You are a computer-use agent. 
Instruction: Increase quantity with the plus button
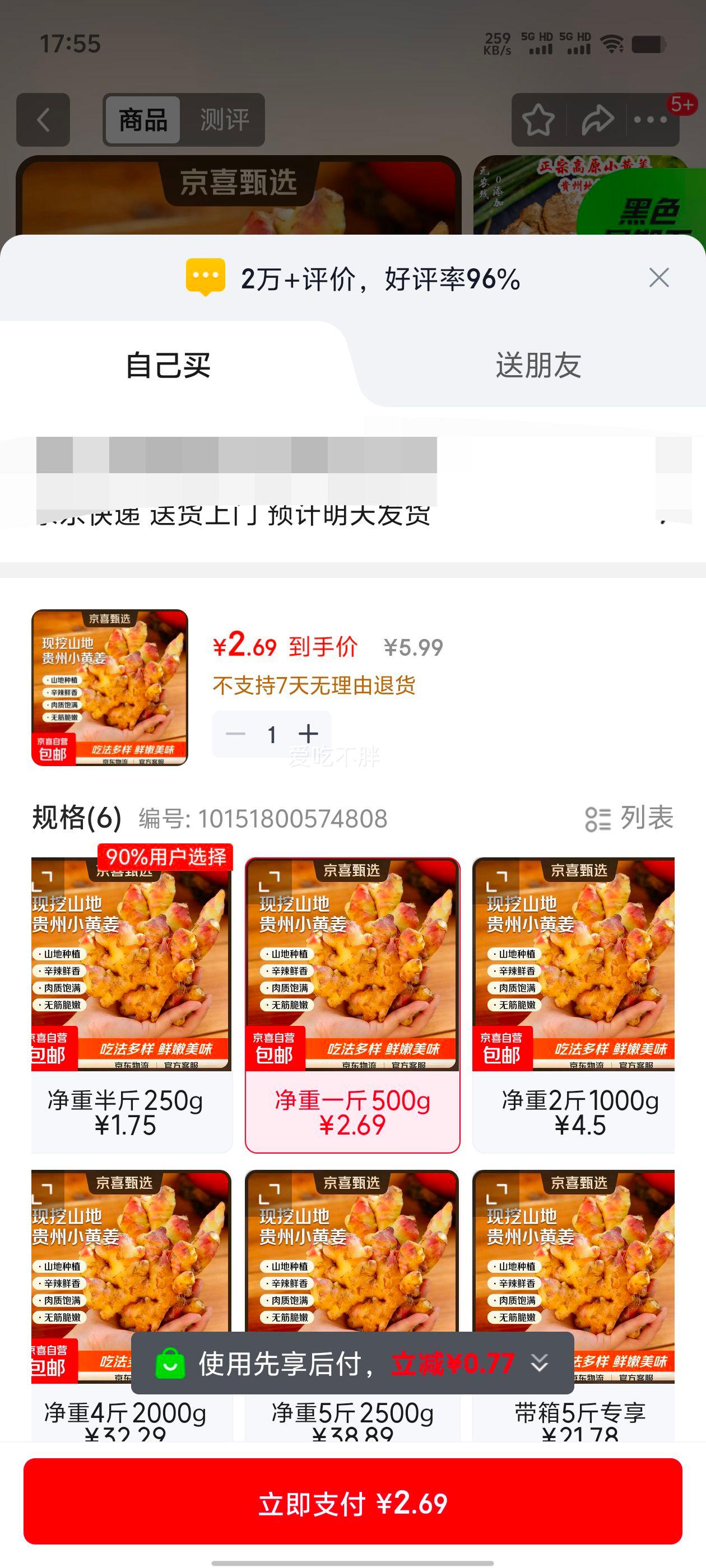(x=309, y=734)
